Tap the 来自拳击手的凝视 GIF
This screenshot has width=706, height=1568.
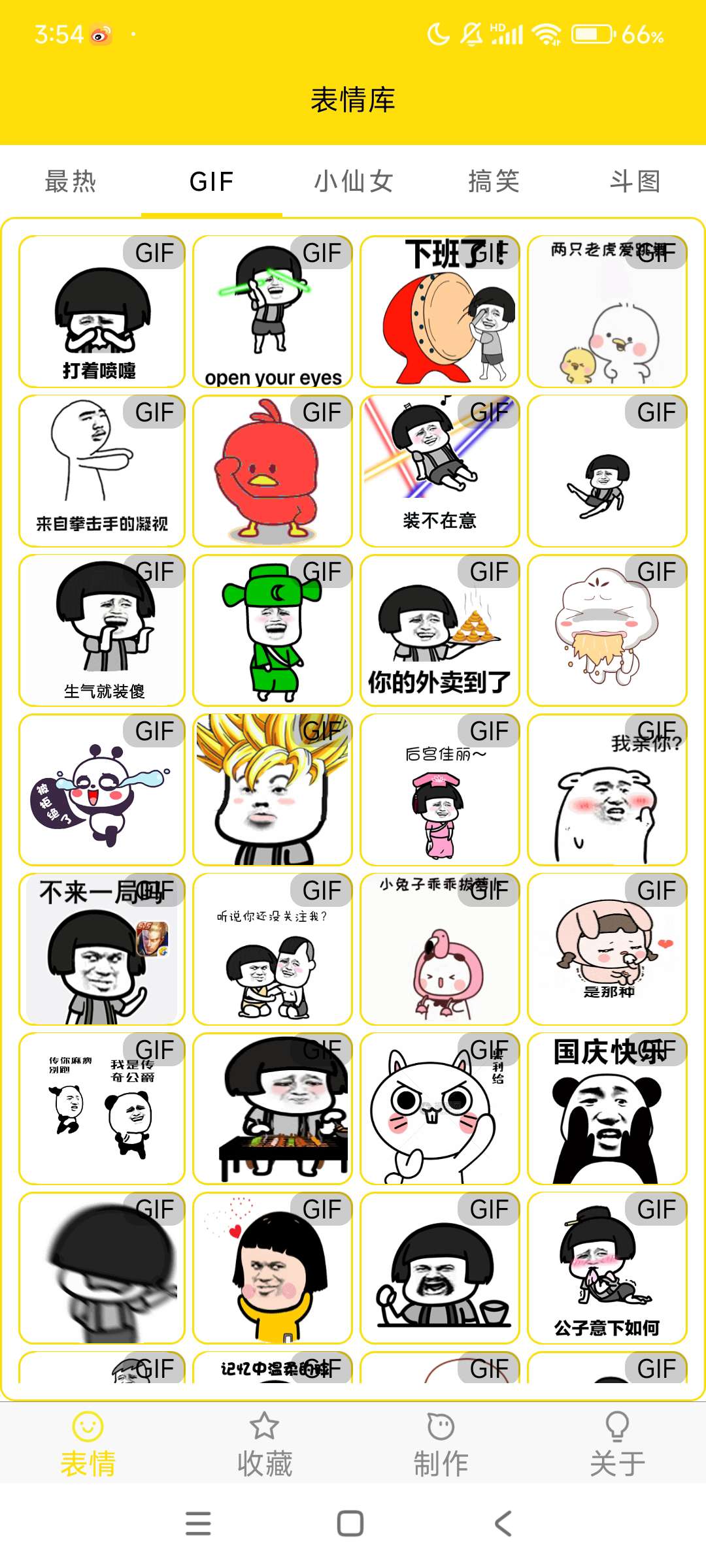[102, 471]
